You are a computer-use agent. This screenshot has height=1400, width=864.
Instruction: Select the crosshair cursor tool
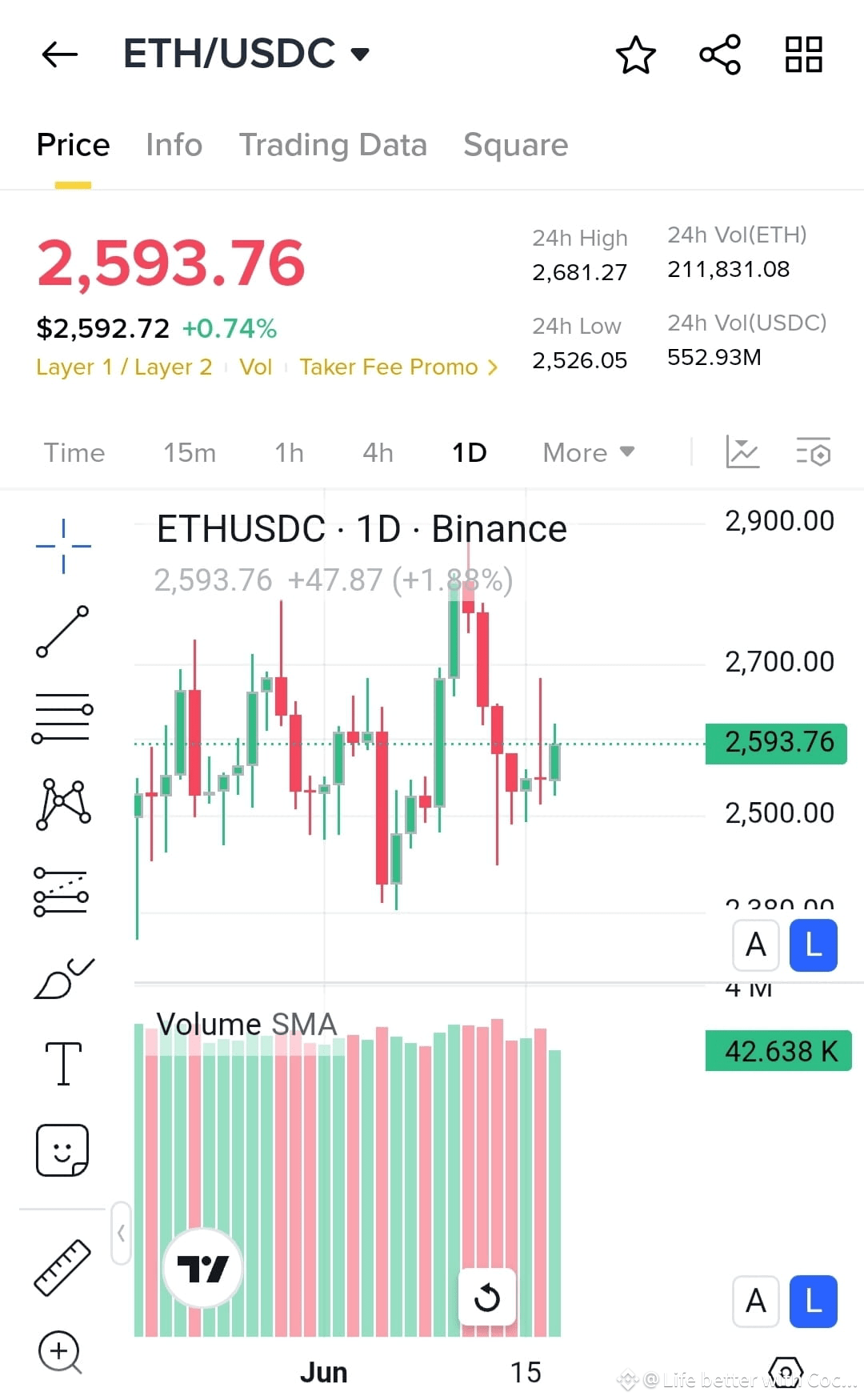[x=62, y=544]
